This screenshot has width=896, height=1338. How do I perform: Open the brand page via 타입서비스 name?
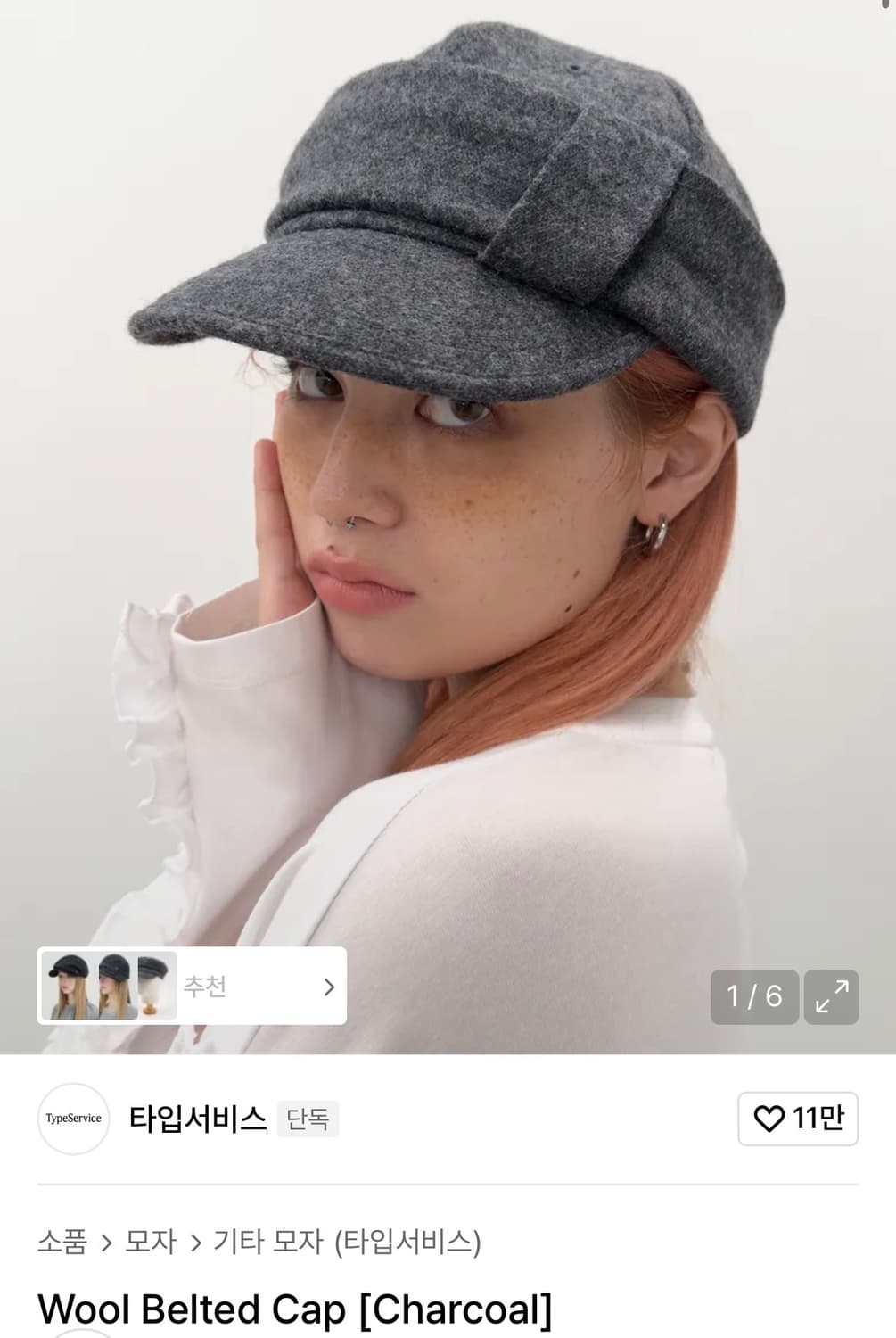198,1118
